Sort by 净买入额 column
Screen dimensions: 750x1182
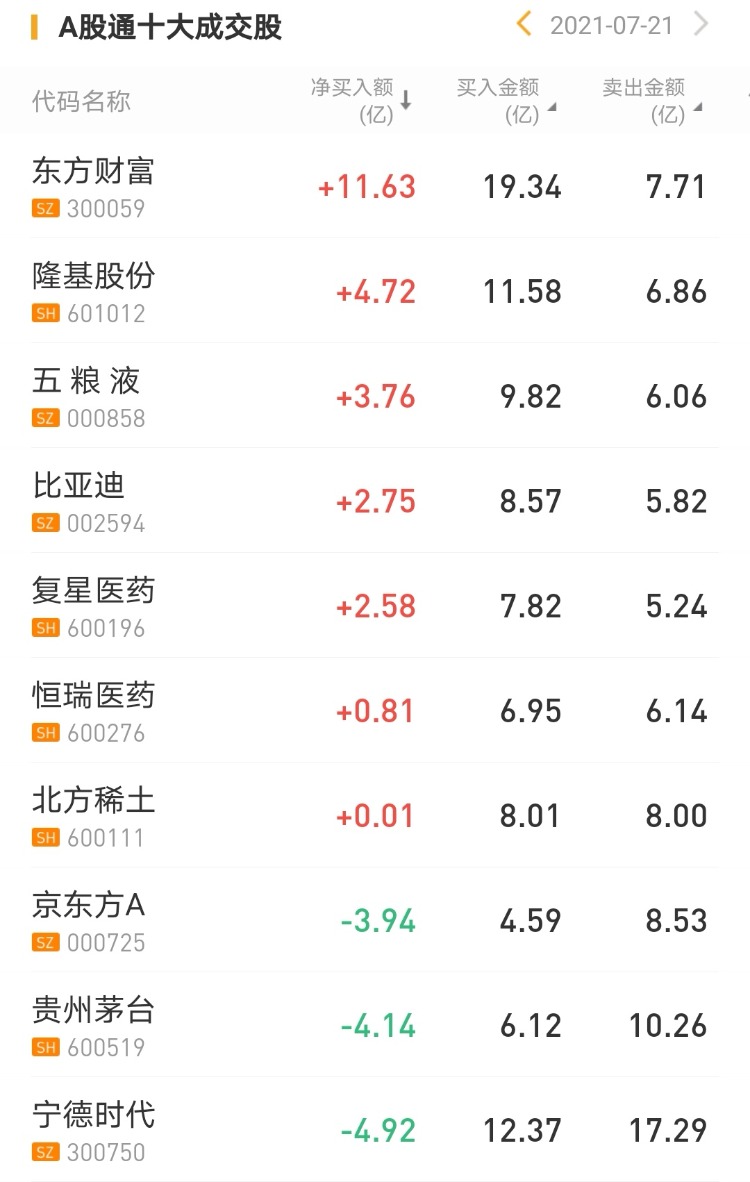pos(361,101)
